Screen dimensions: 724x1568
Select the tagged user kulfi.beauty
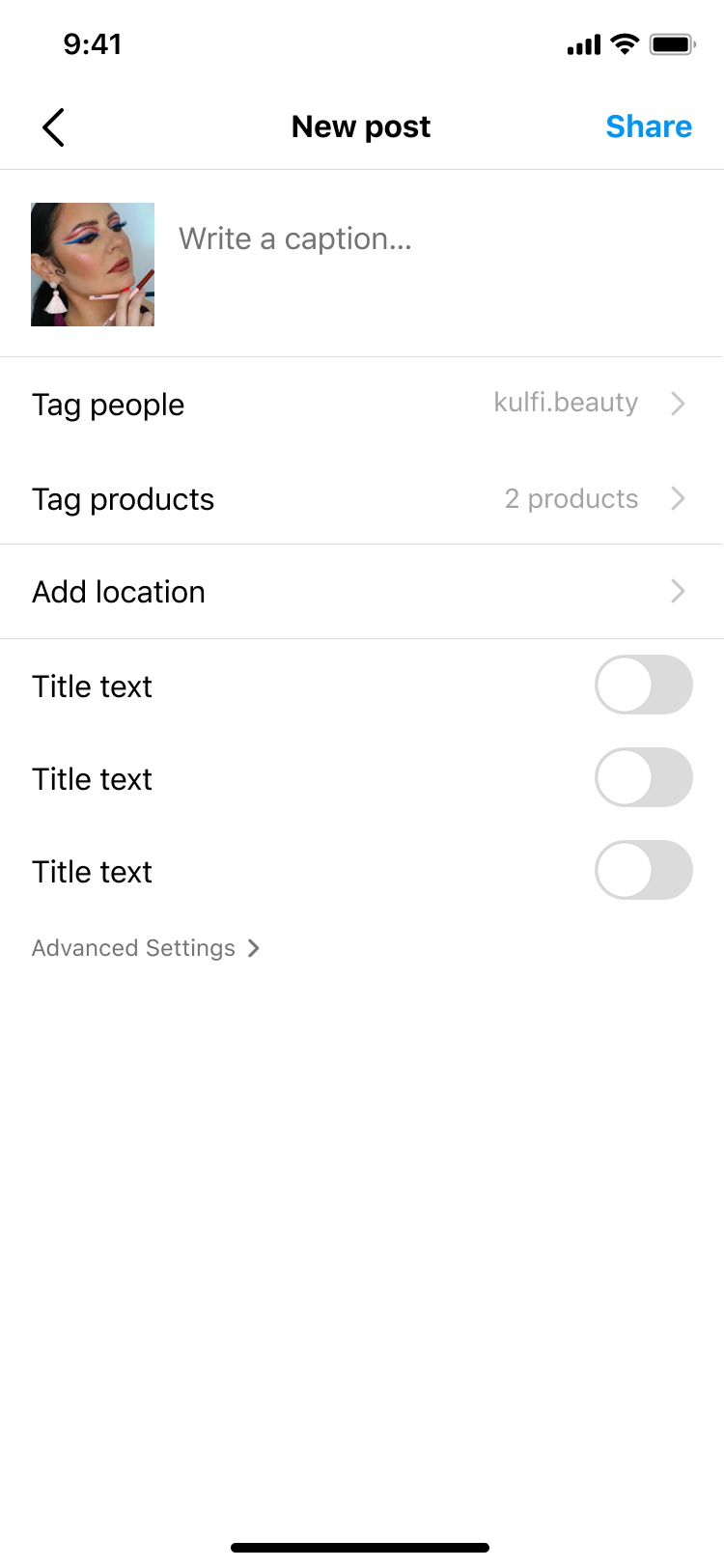click(566, 403)
